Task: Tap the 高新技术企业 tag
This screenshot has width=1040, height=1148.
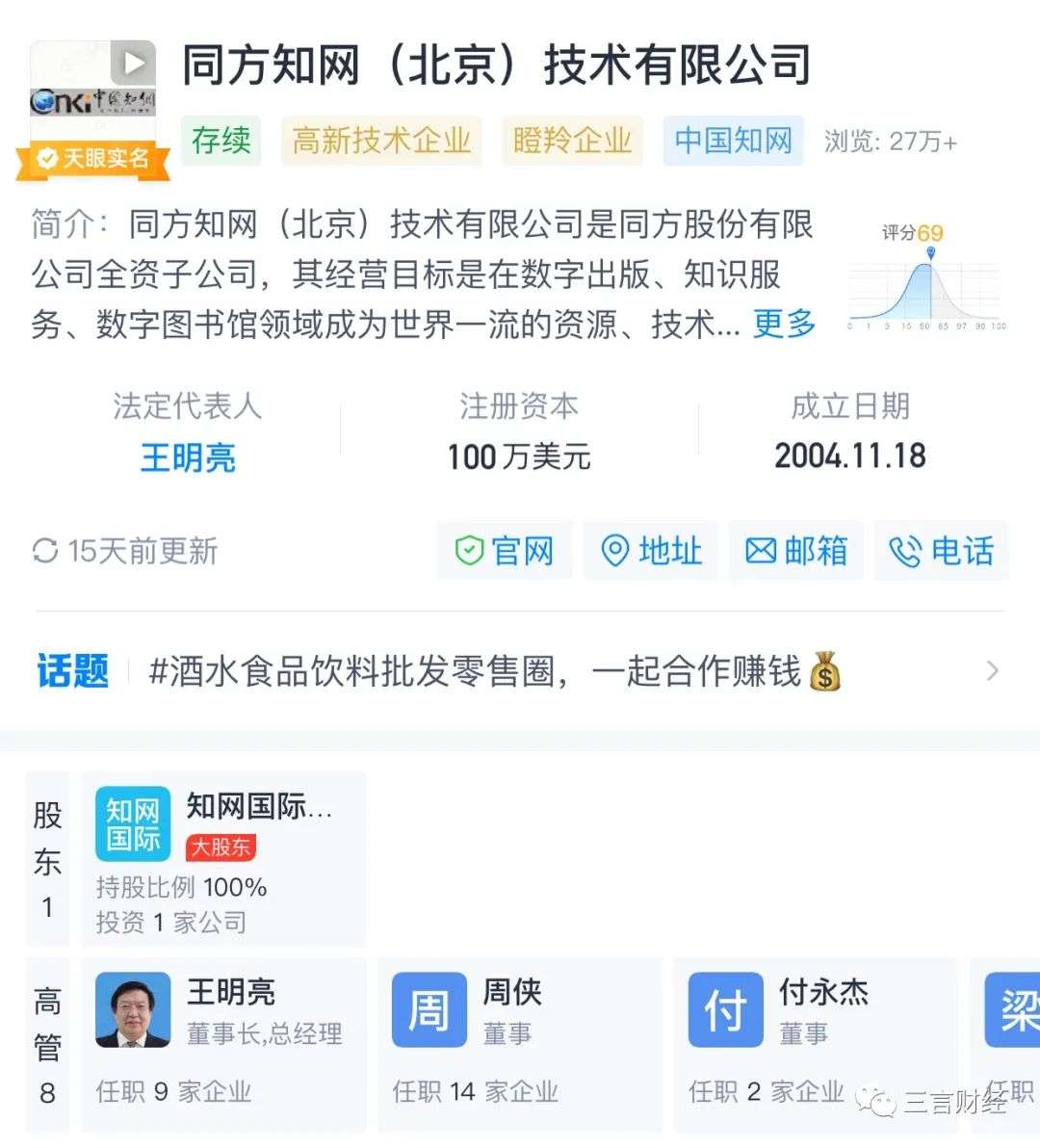Action: (381, 141)
